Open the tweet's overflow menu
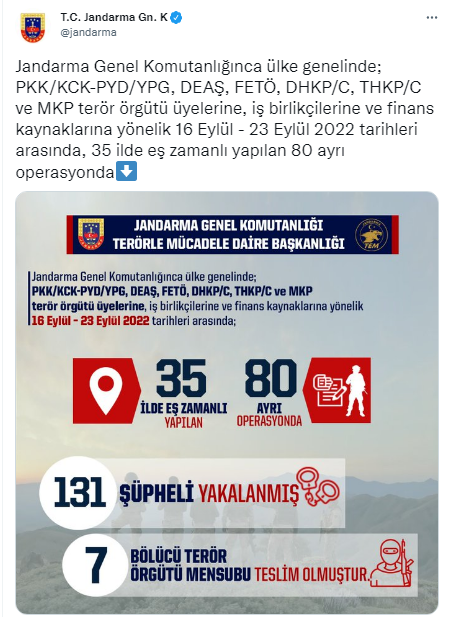The image size is (451, 617). coord(432,18)
